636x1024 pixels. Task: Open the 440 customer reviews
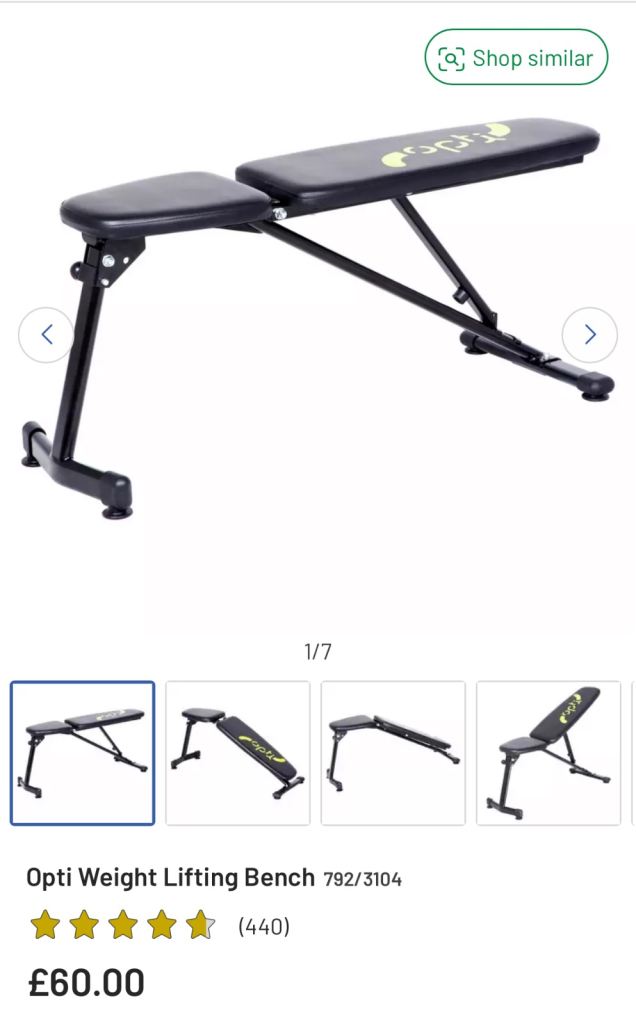pyautogui.click(x=264, y=926)
